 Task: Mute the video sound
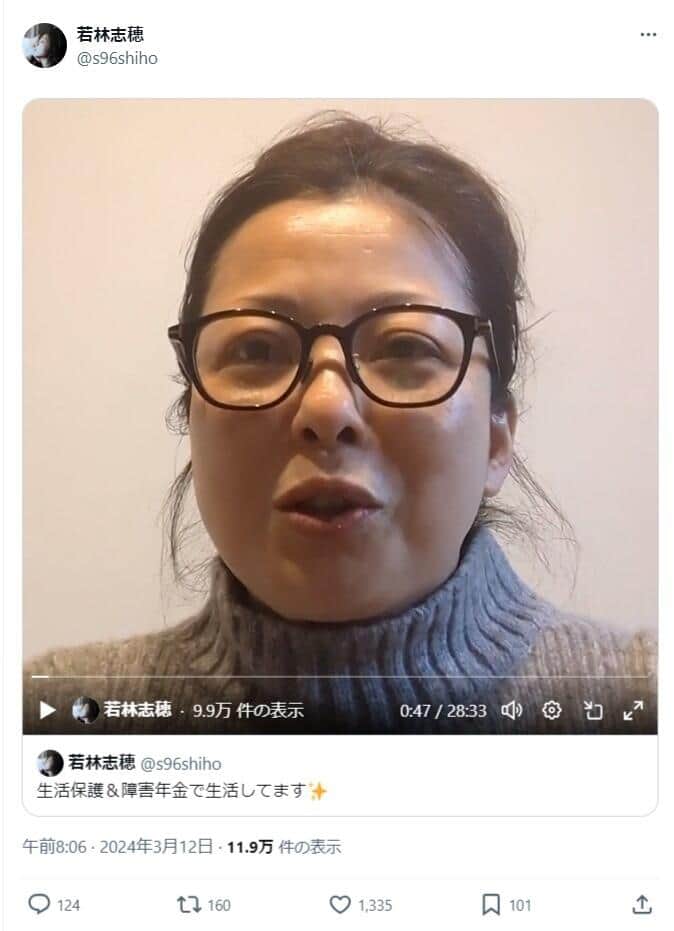pos(512,710)
